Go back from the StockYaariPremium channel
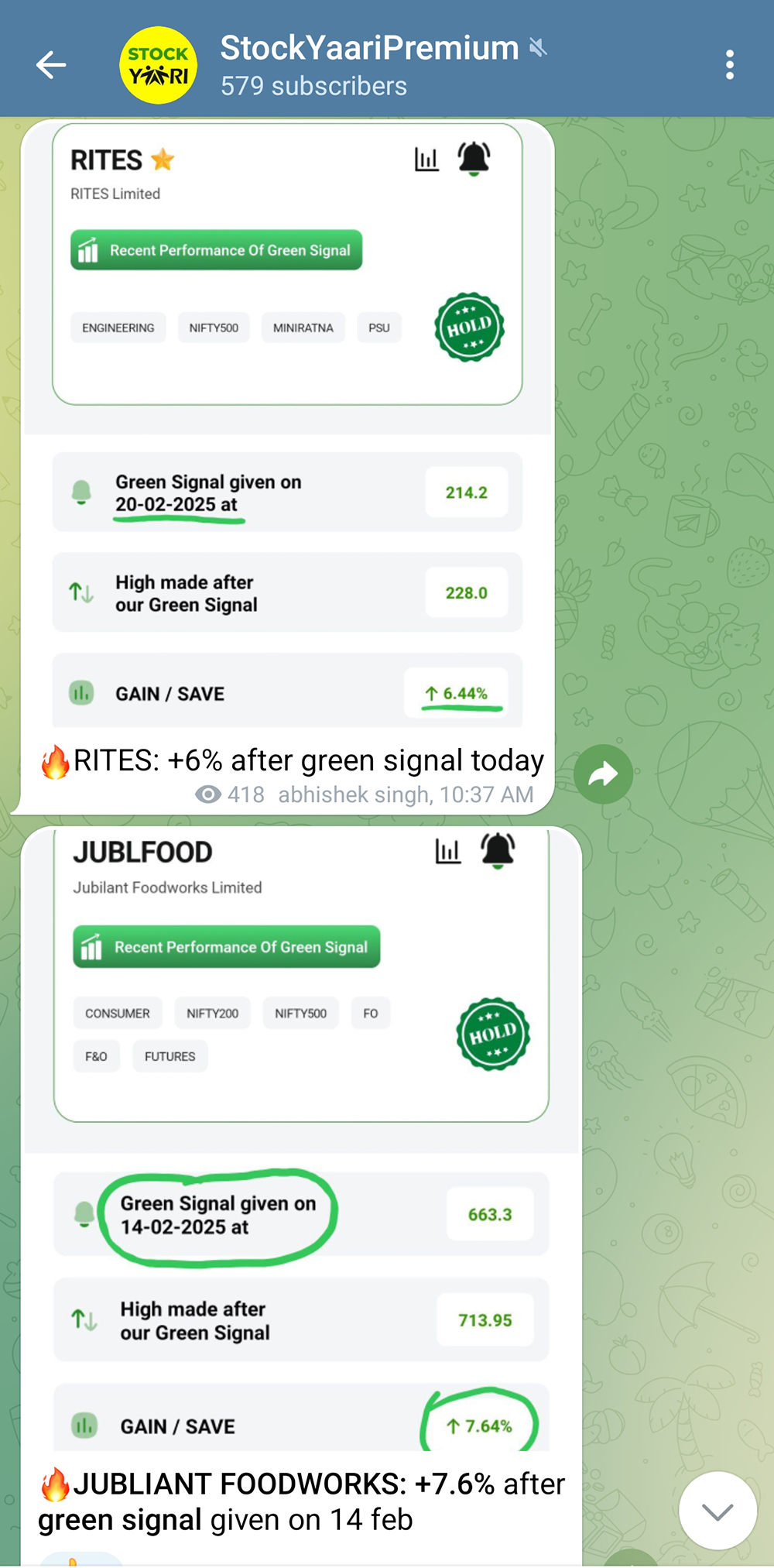Viewport: 774px width, 1568px height. pyautogui.click(x=51, y=65)
